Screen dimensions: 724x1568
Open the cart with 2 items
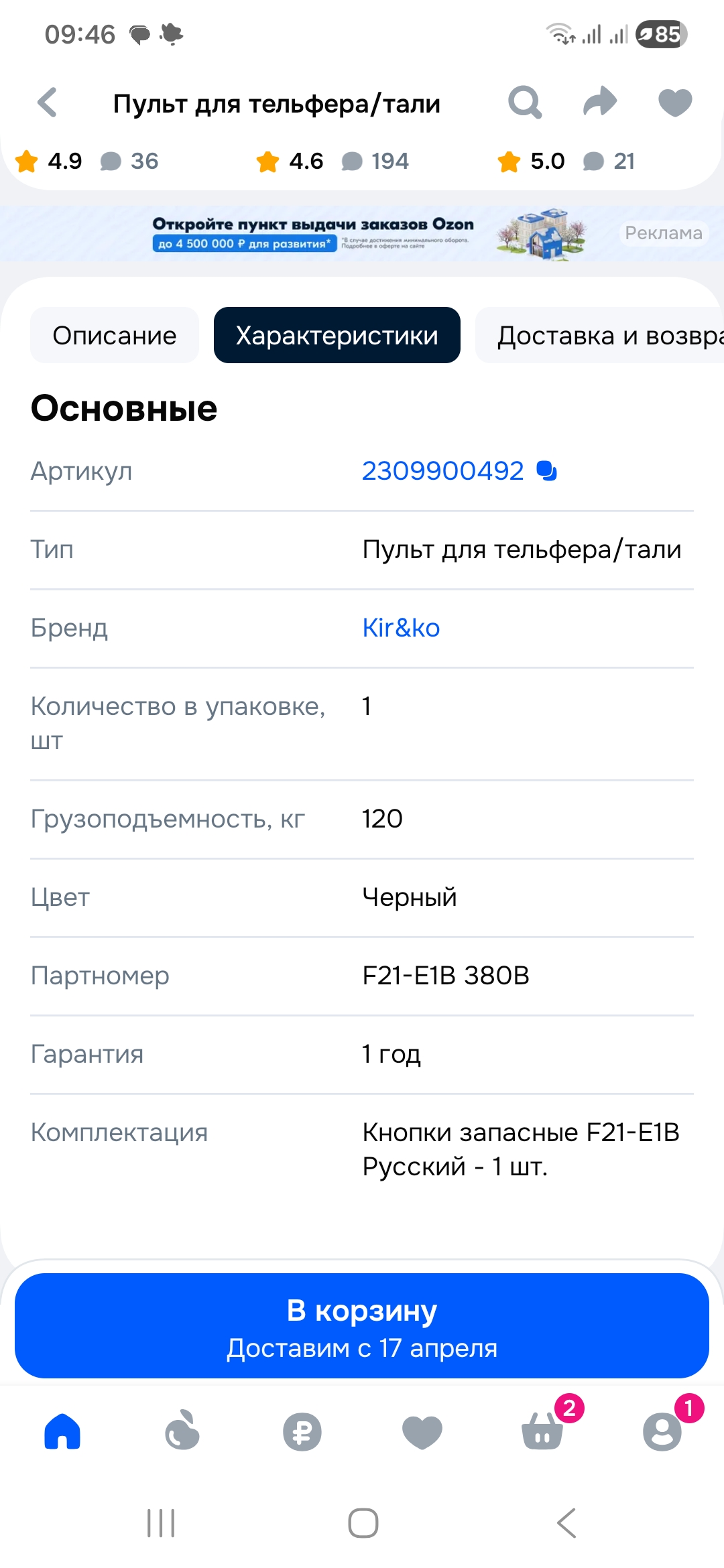point(542,1431)
